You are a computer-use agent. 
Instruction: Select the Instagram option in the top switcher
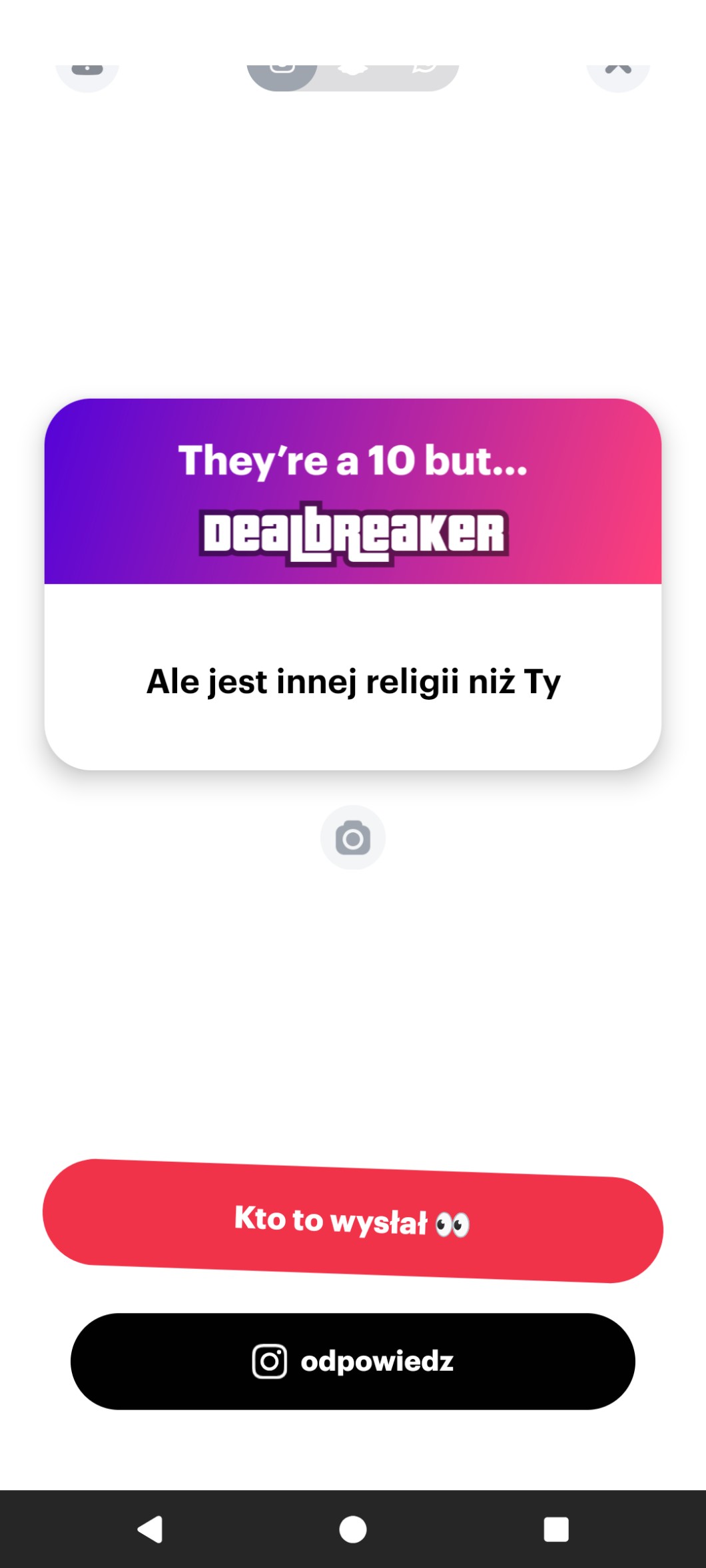click(282, 73)
